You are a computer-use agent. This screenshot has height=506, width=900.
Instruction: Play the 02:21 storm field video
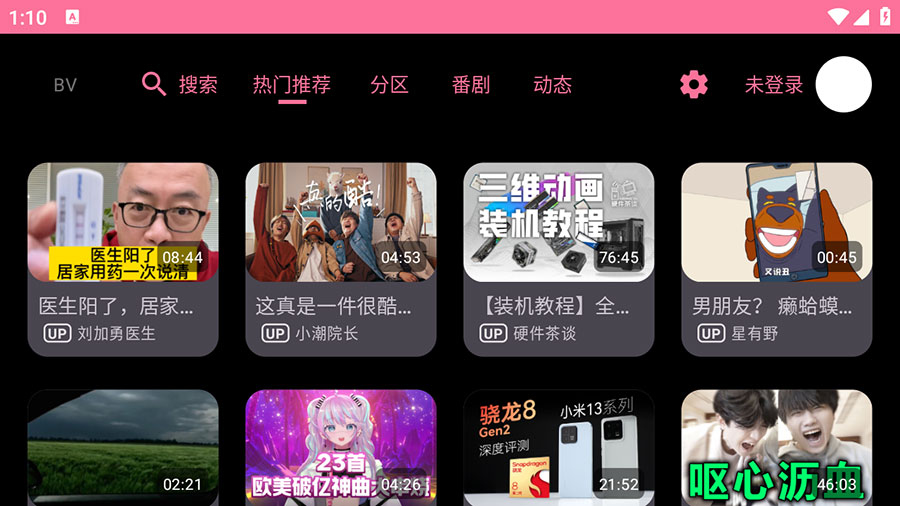123,448
